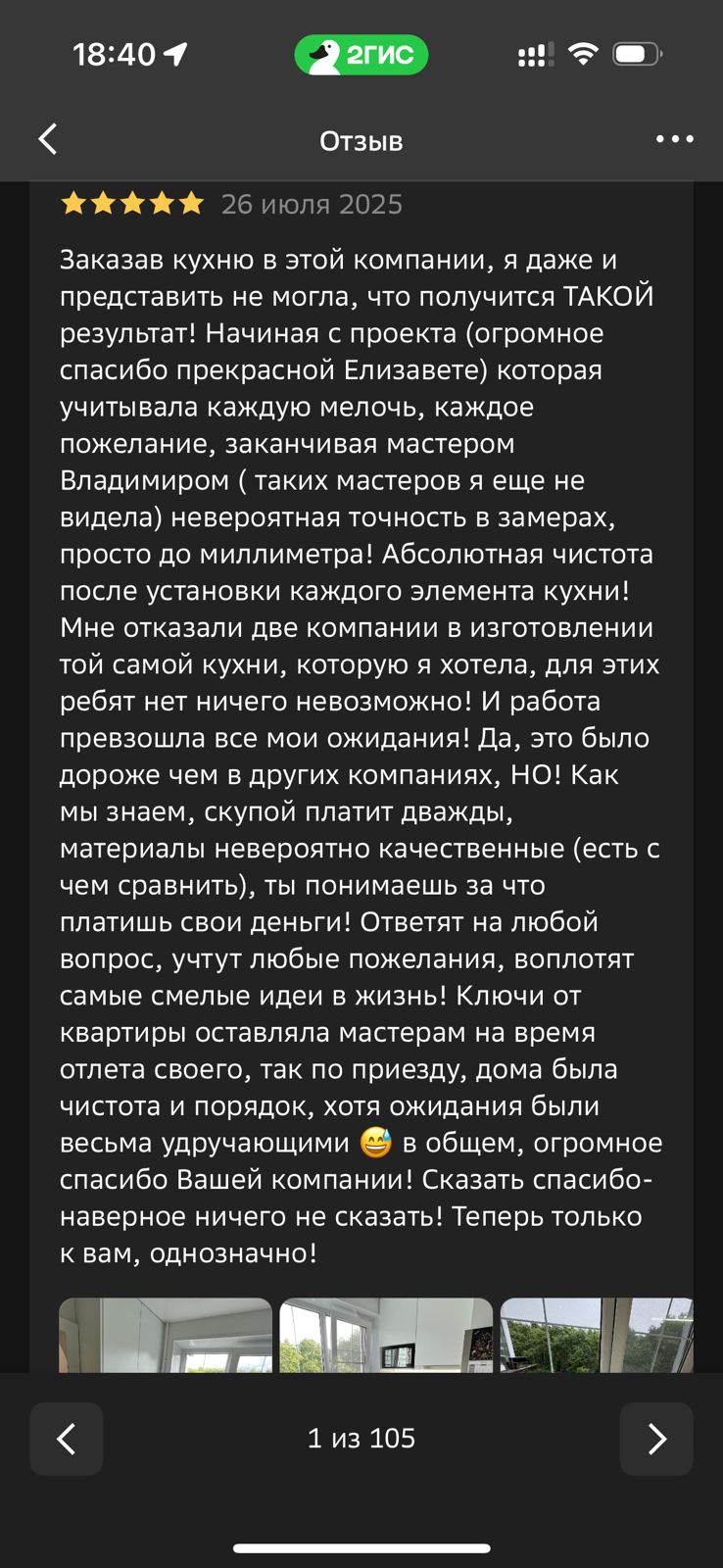
Task: Go to the previous review arrow
Action: 66,1439
